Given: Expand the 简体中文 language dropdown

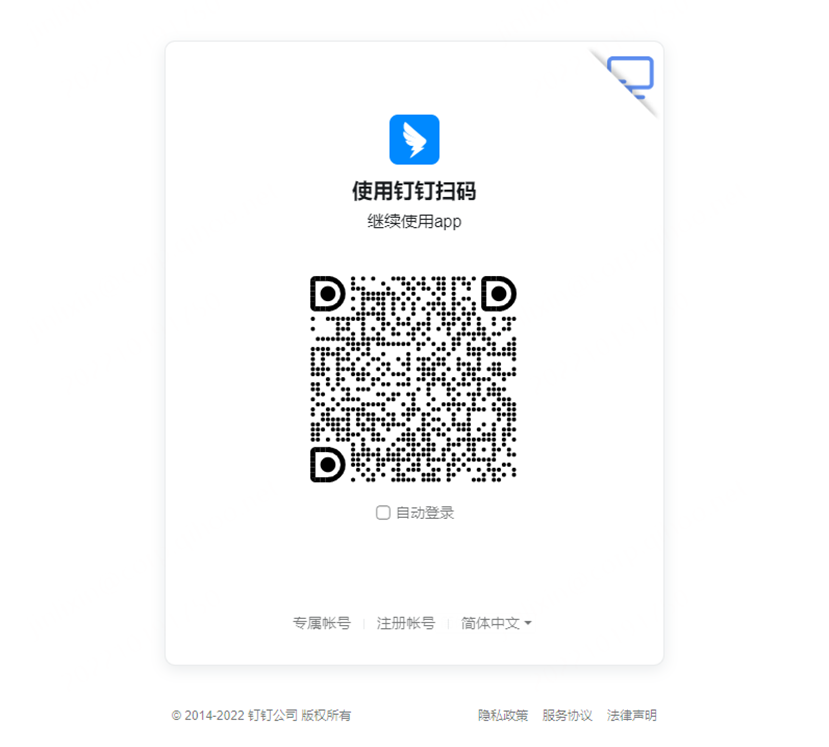Looking at the screenshot, I should coord(496,623).
